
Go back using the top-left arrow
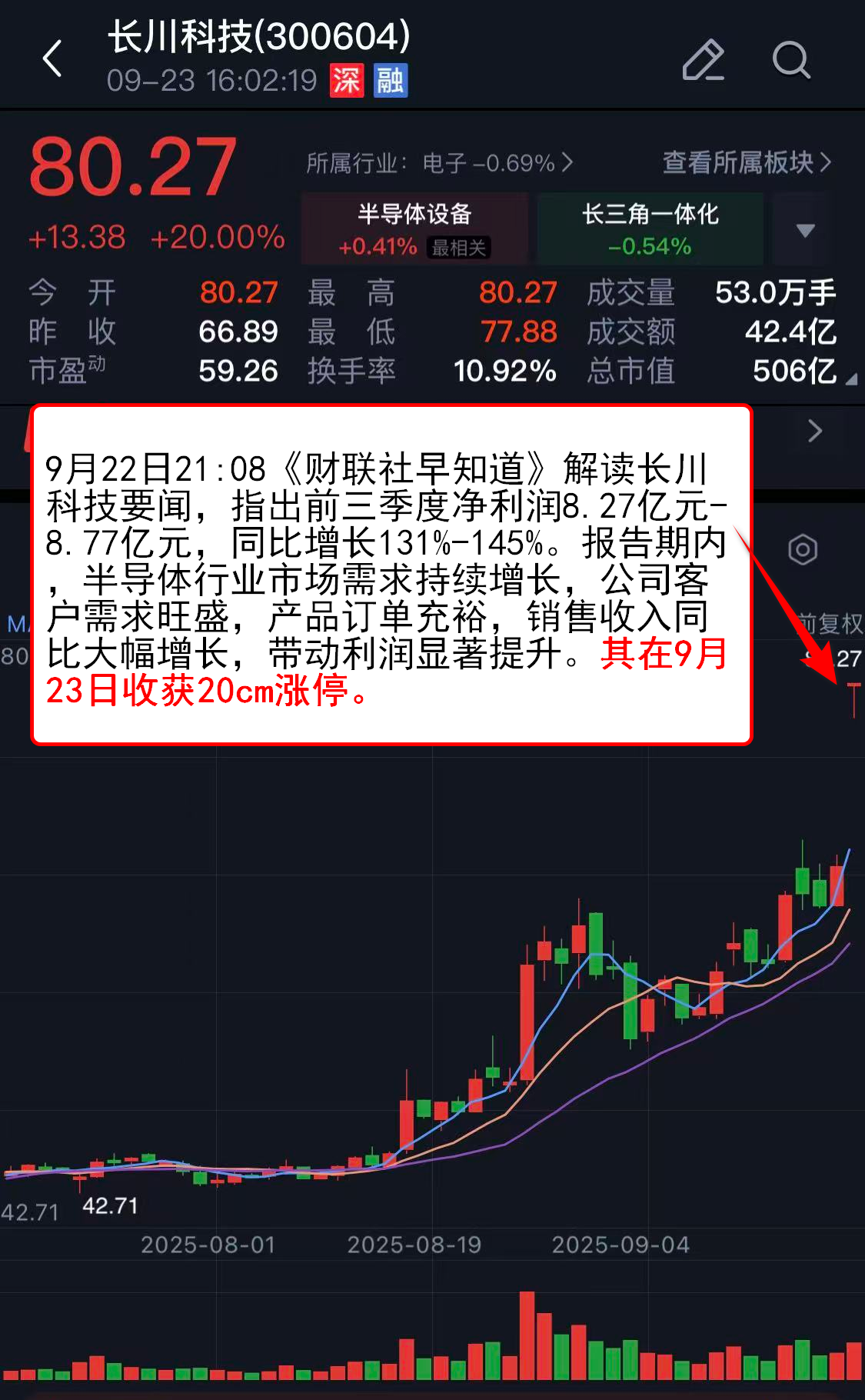point(52,59)
